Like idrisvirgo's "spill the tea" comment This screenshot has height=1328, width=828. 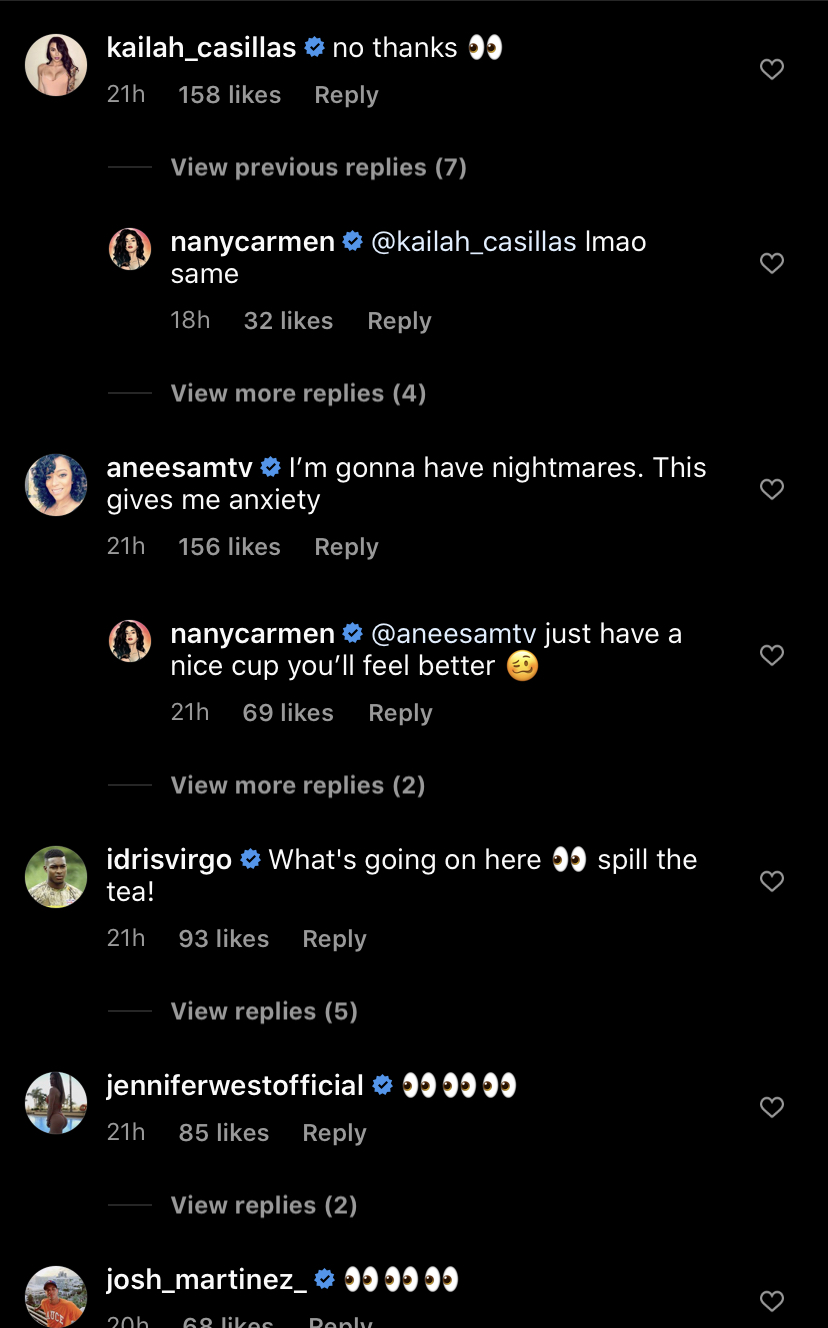click(771, 881)
